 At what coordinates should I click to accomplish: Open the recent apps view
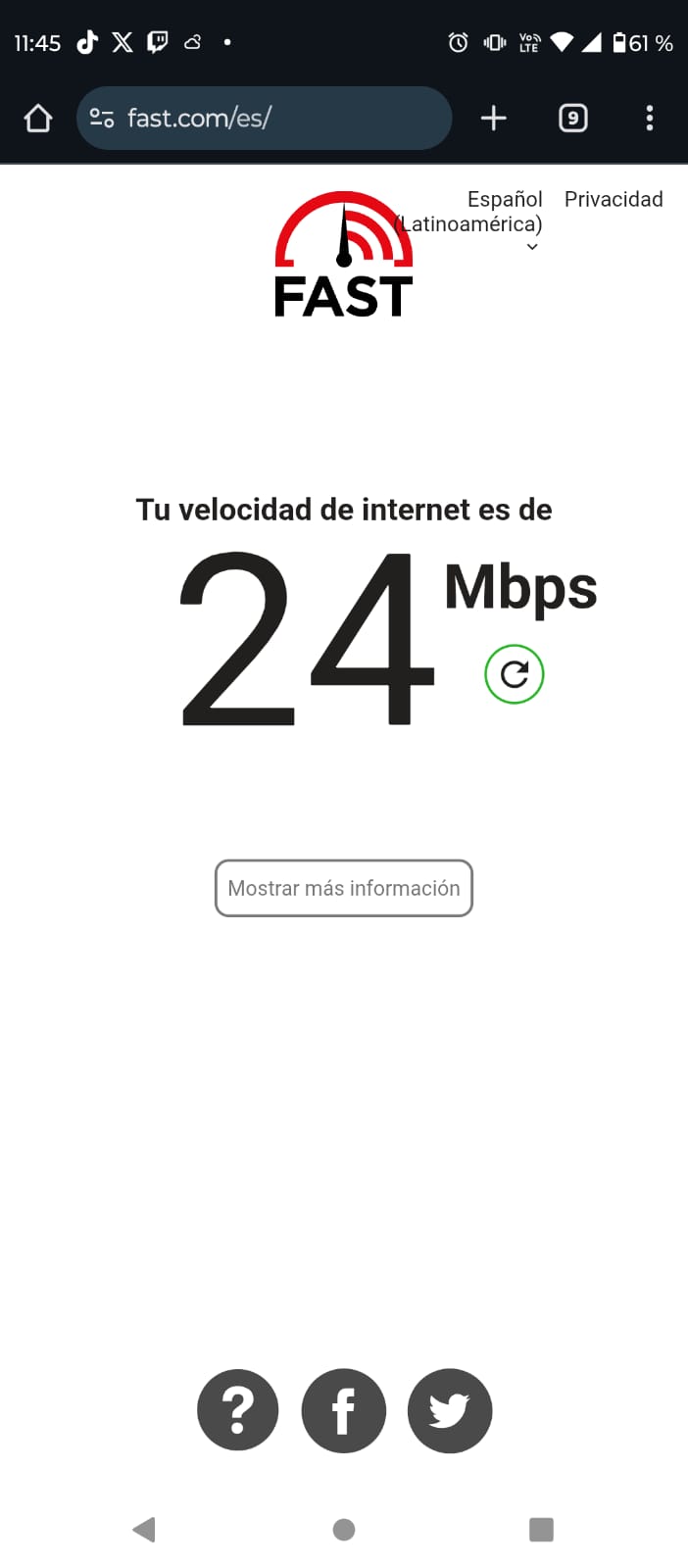[541, 1529]
